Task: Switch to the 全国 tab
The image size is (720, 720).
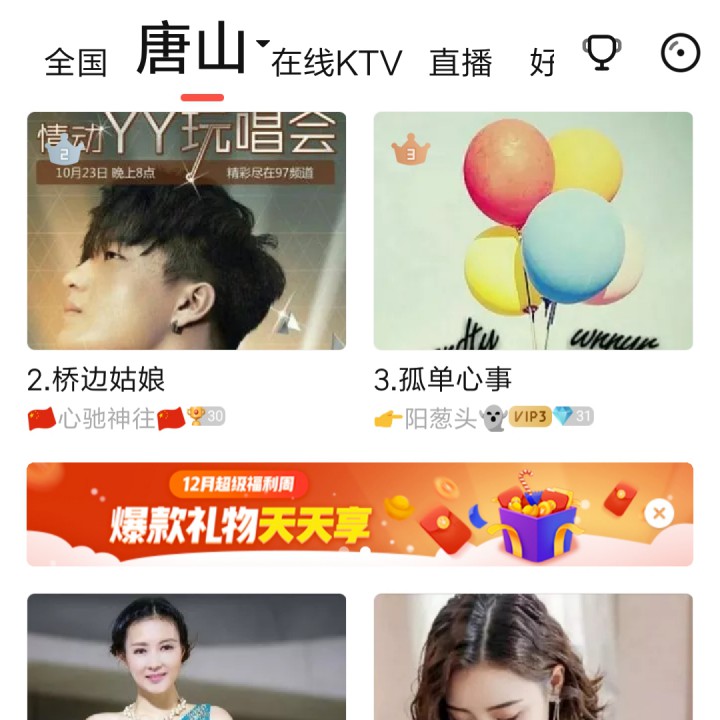Action: (76, 62)
